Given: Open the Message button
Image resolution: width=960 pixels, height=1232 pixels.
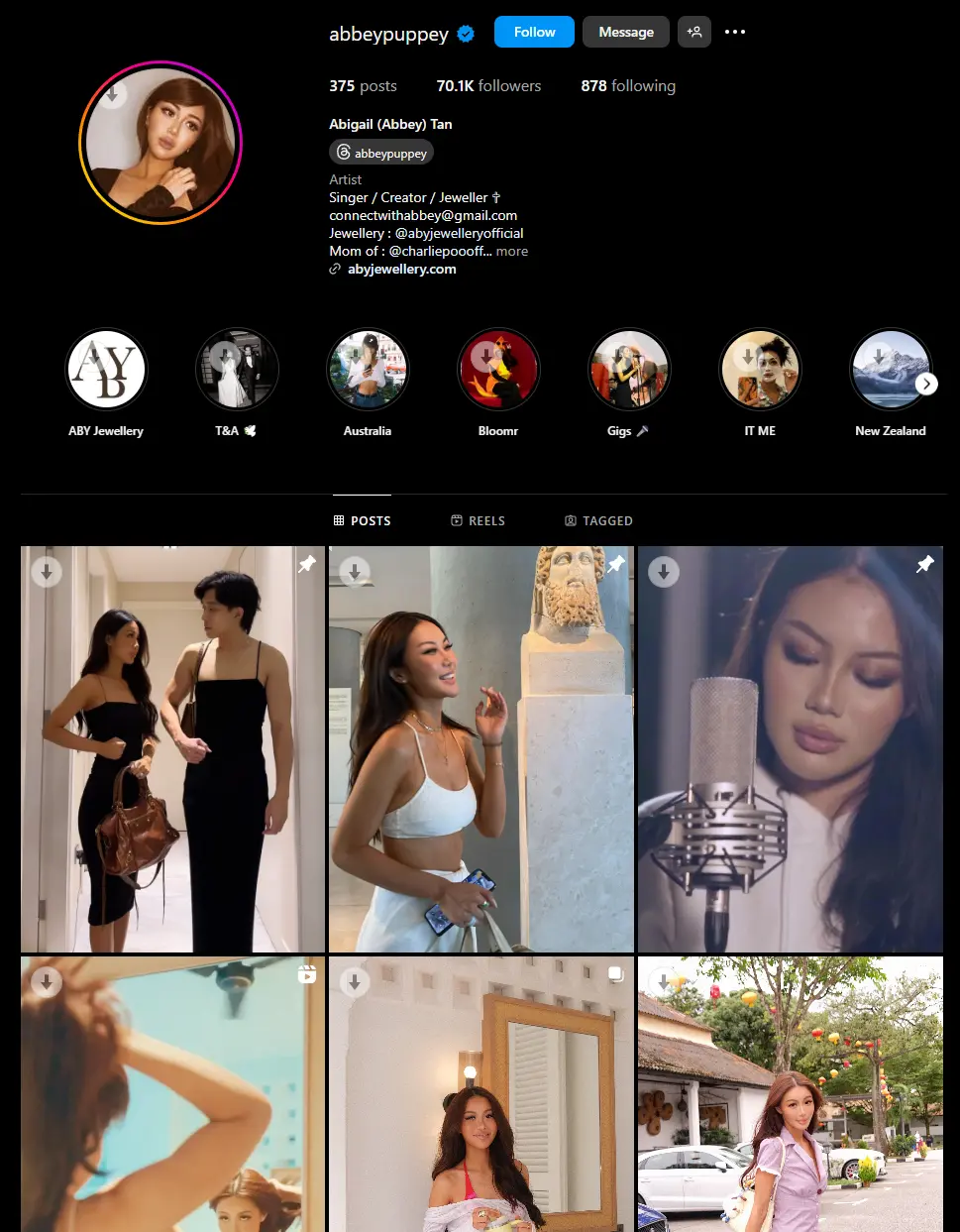Looking at the screenshot, I should point(625,33).
